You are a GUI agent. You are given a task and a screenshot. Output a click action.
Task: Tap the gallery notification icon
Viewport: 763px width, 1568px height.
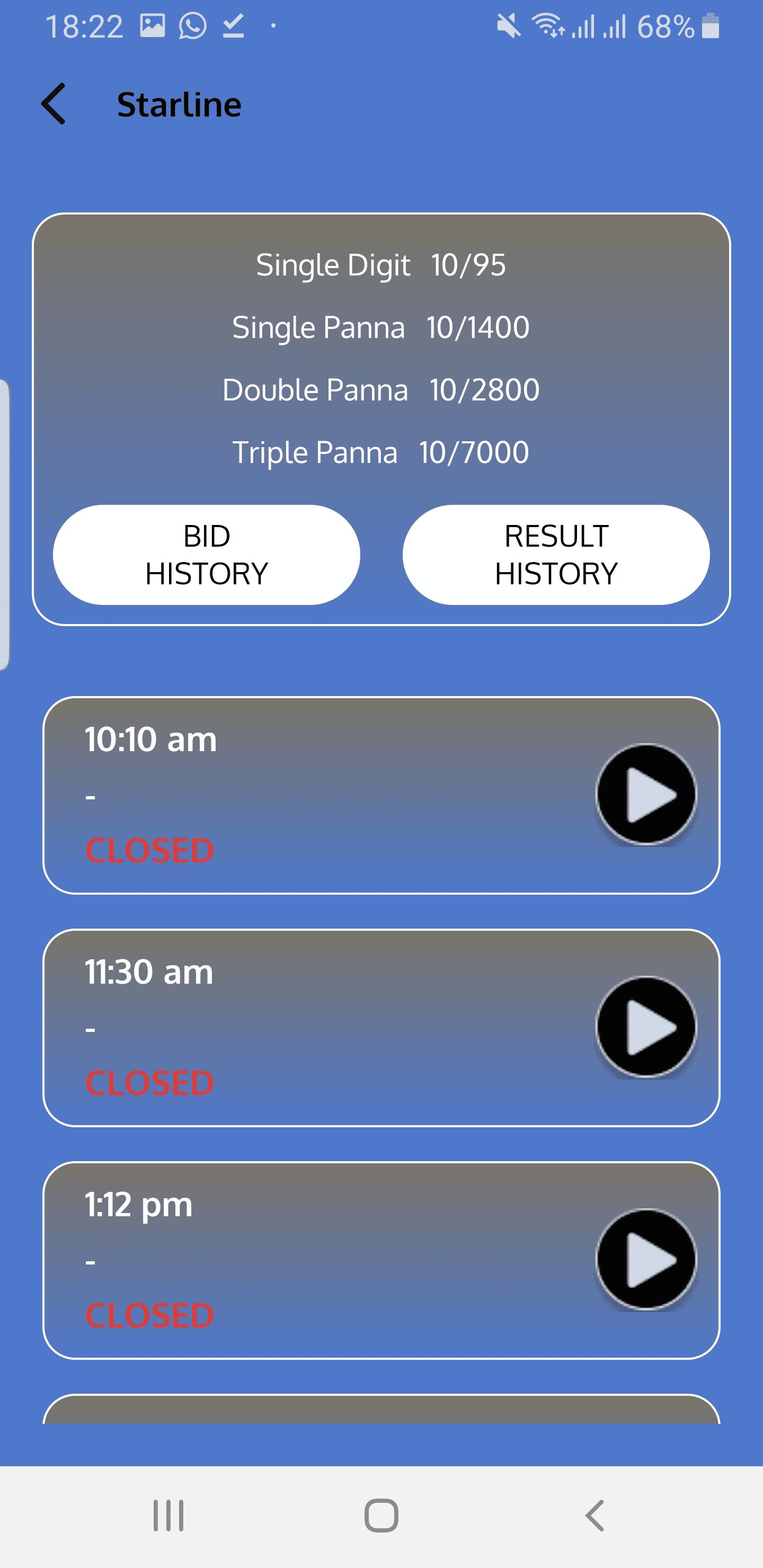152,24
